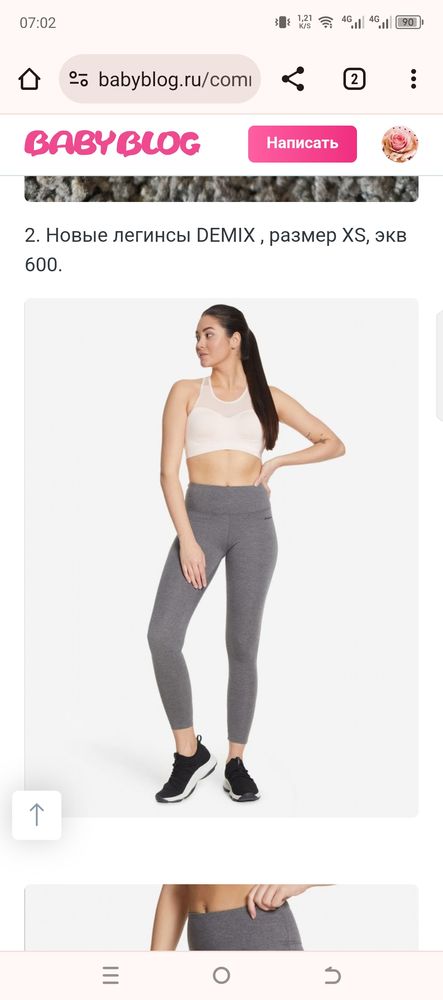The width and height of the screenshot is (443, 1000).
Task: Tap the Написать button
Action: tap(302, 143)
